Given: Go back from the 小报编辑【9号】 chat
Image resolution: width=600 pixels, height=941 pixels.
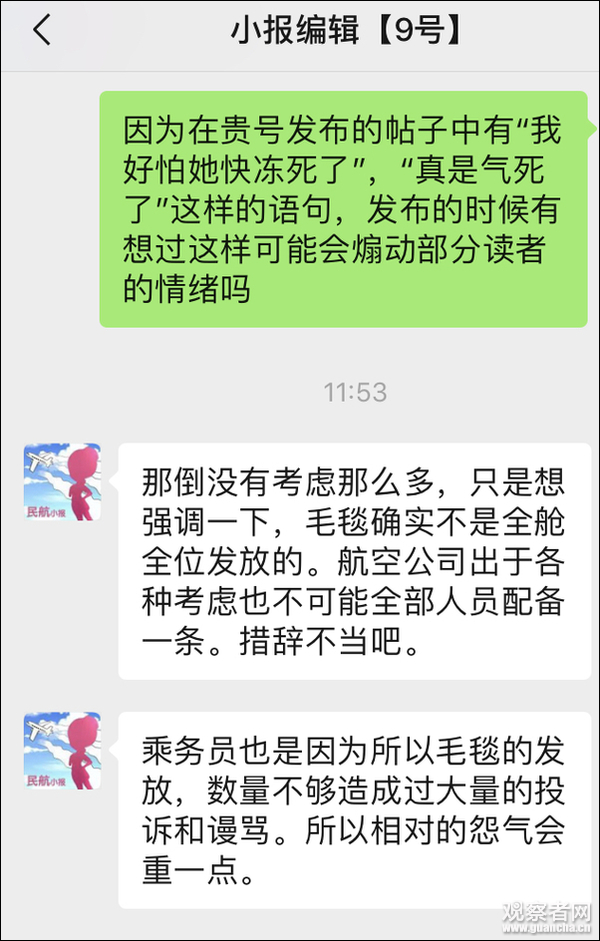Looking at the screenshot, I should [41, 31].
